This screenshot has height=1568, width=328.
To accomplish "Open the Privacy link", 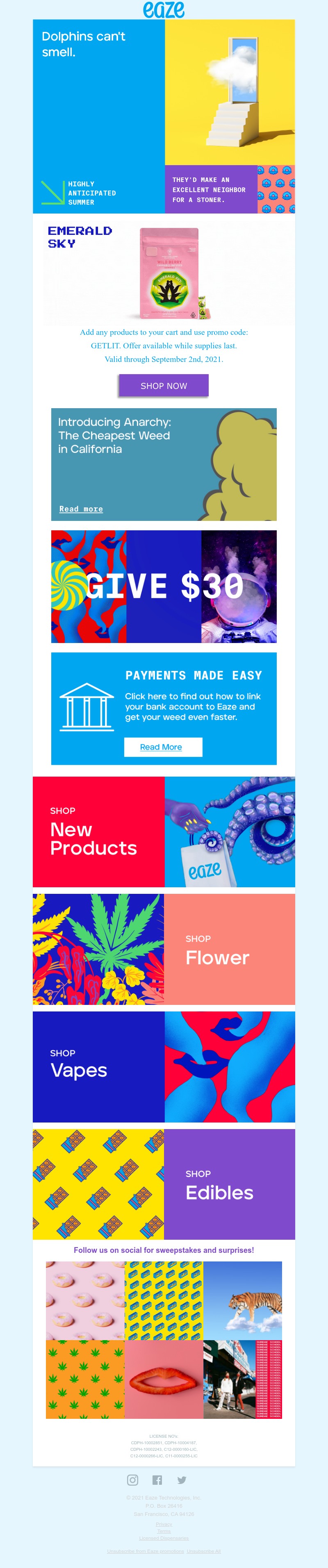I will [164, 1524].
